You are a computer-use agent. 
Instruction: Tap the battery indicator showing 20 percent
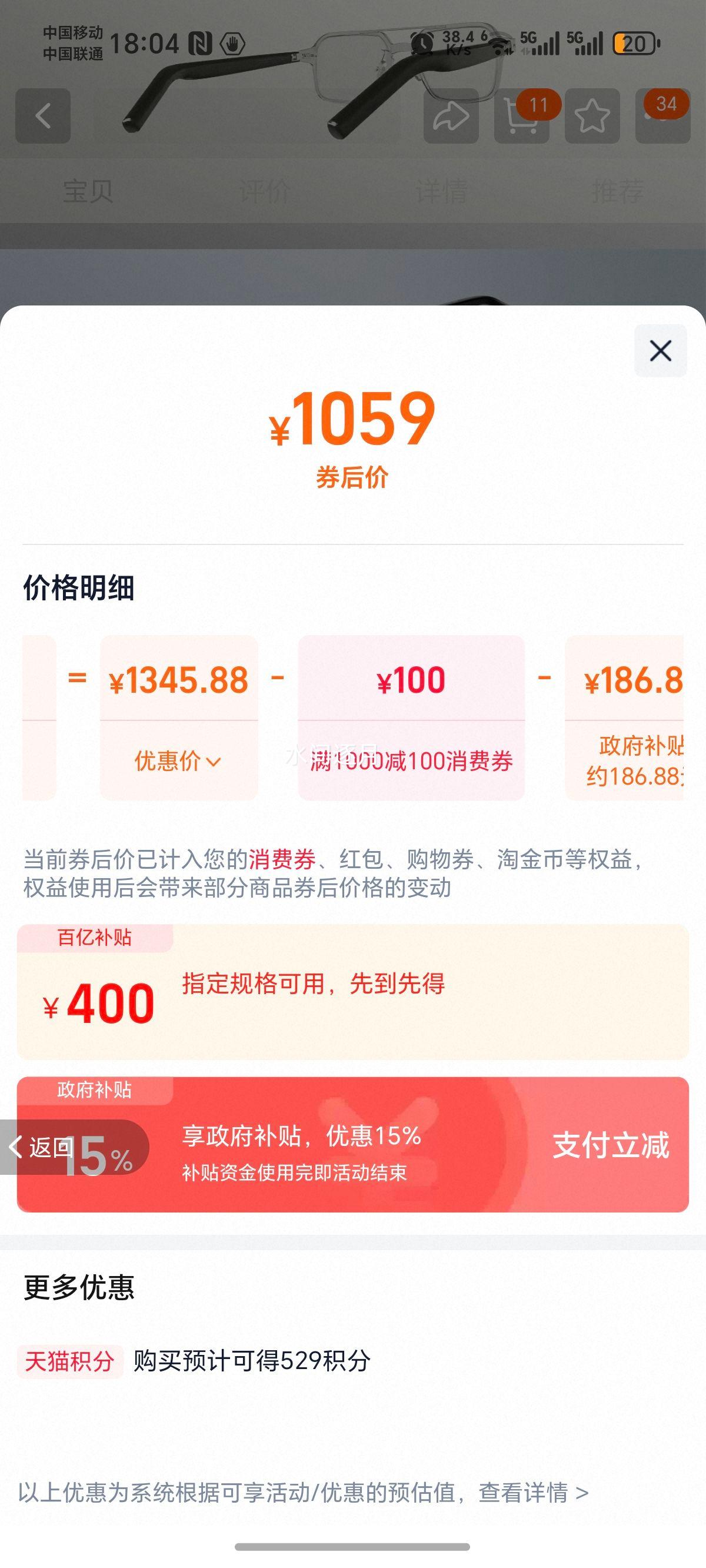pos(633,41)
